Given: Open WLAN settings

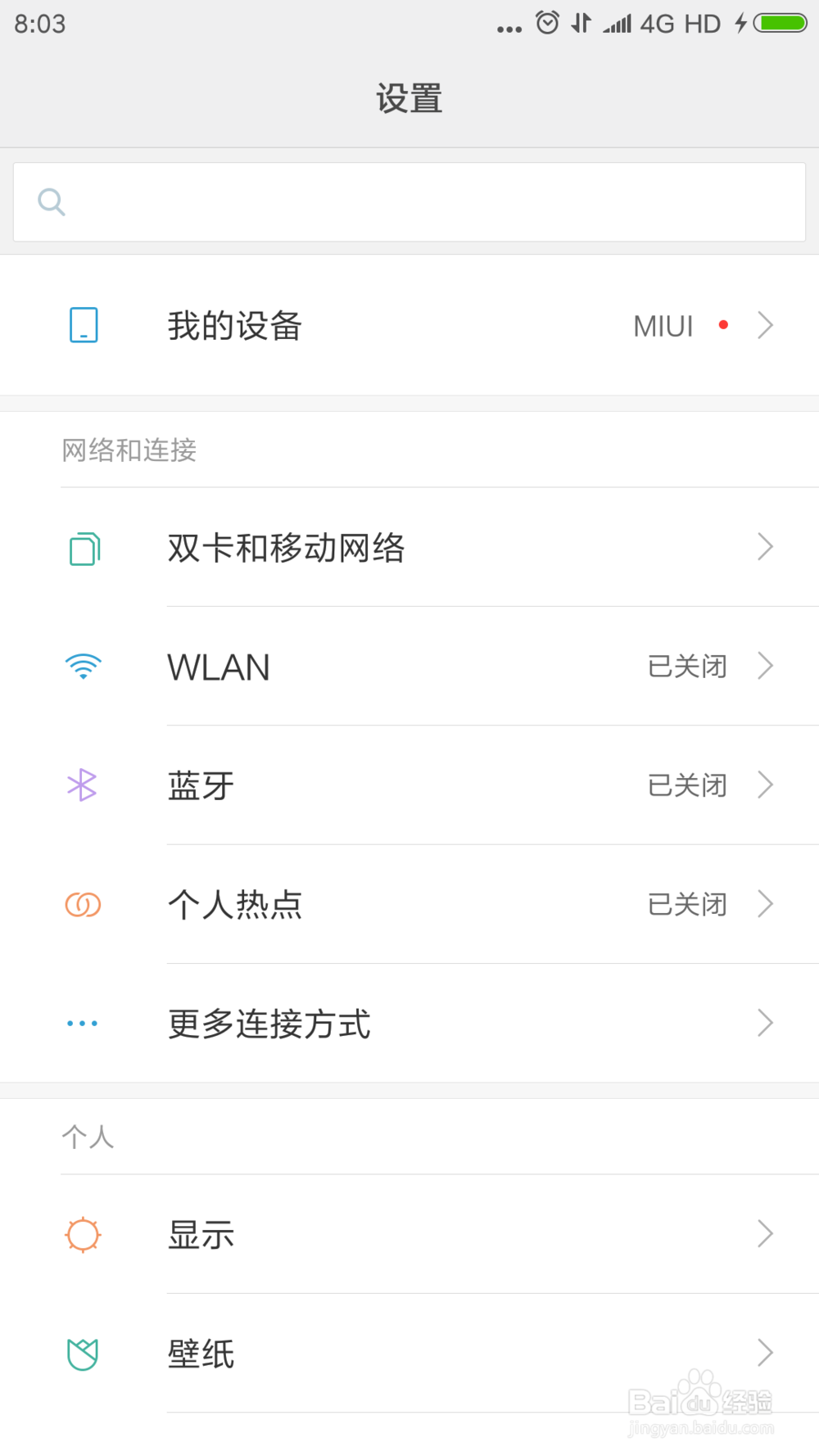Looking at the screenshot, I should [x=409, y=667].
